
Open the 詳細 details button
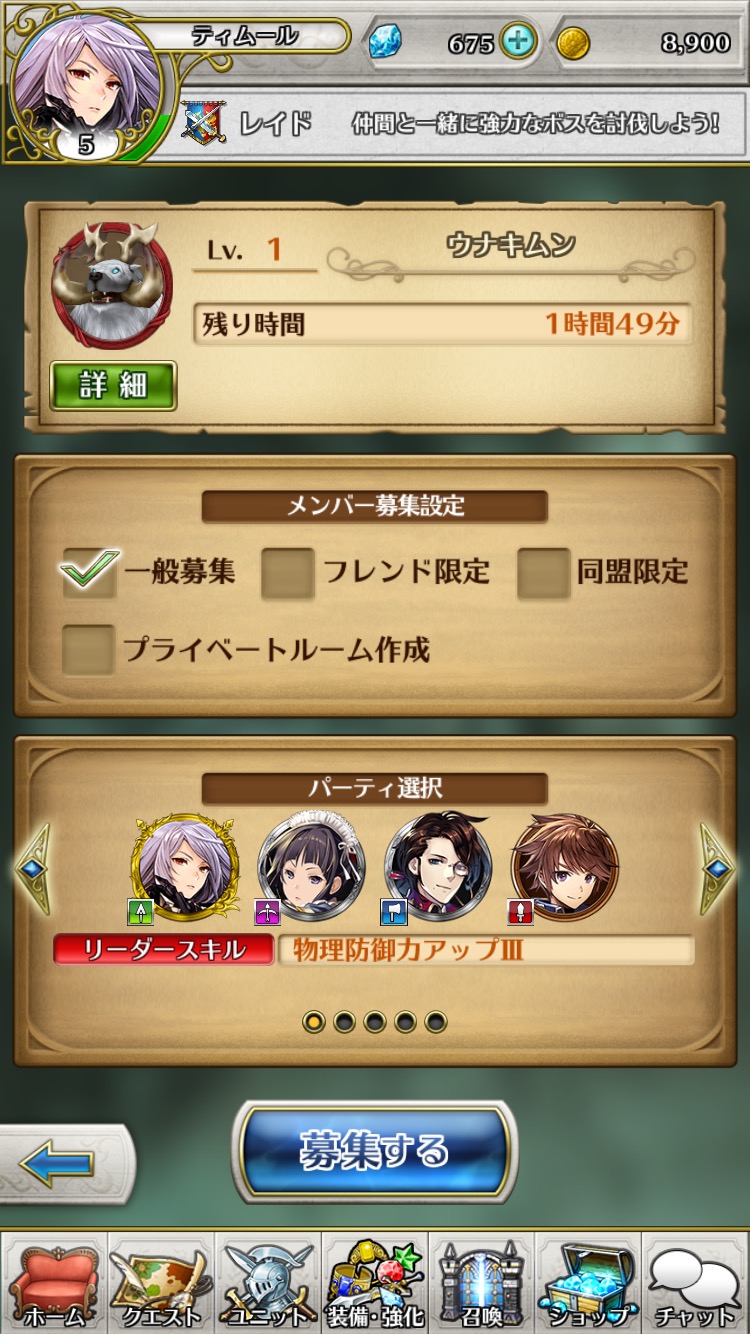pos(113,386)
